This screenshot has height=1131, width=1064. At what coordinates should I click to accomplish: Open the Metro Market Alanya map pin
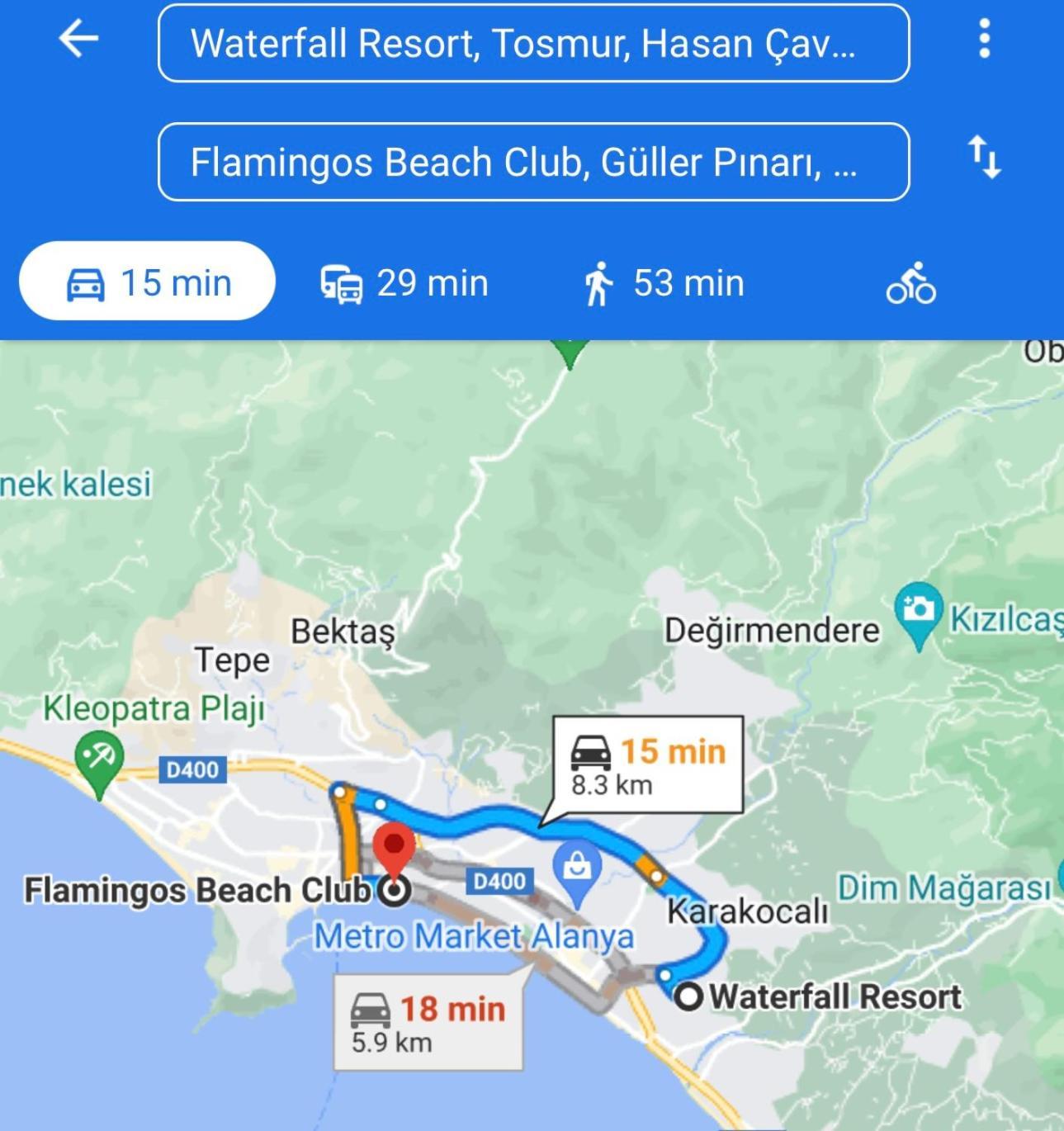click(x=577, y=870)
